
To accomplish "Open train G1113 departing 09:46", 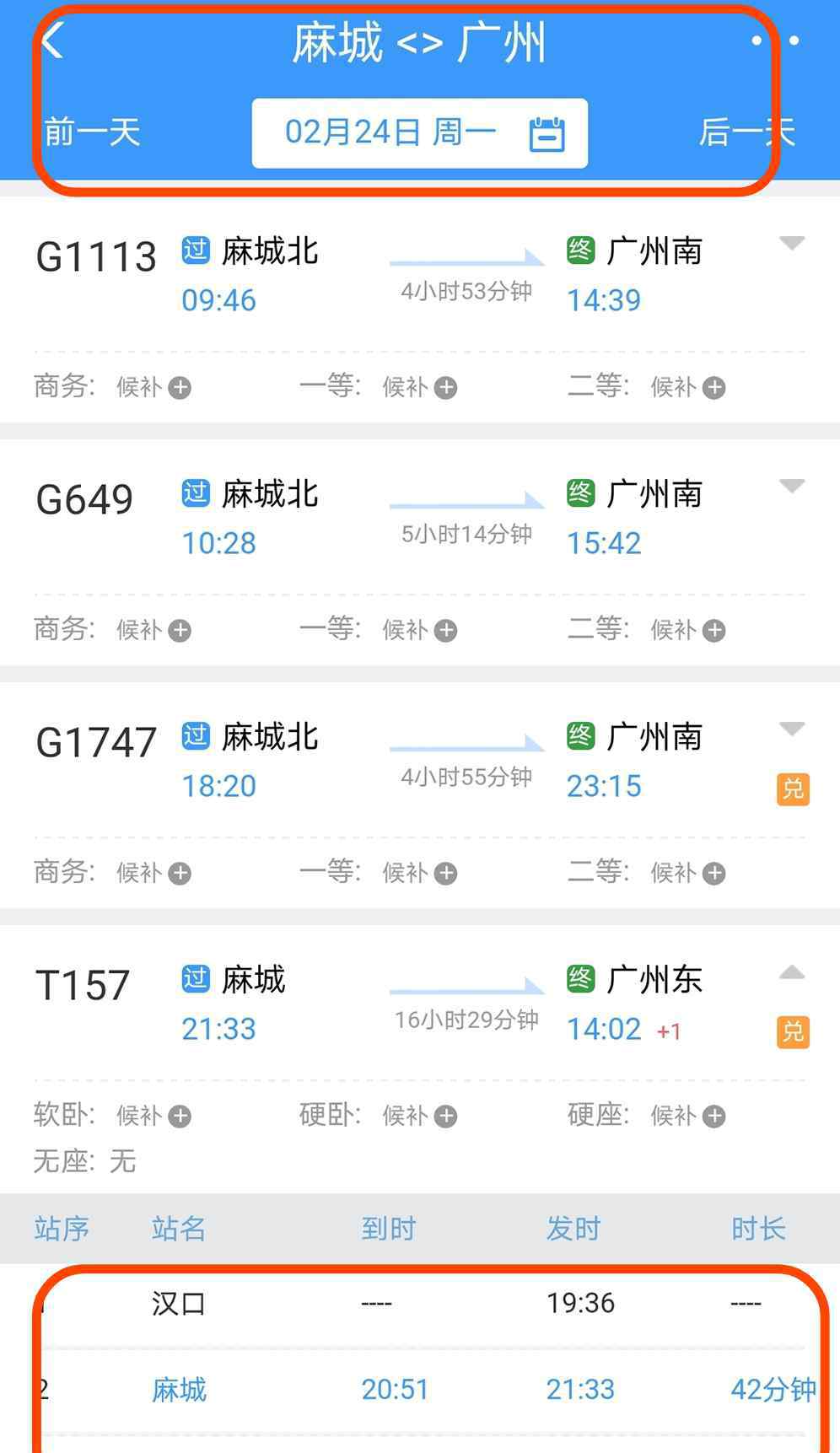I will pos(420,276).
